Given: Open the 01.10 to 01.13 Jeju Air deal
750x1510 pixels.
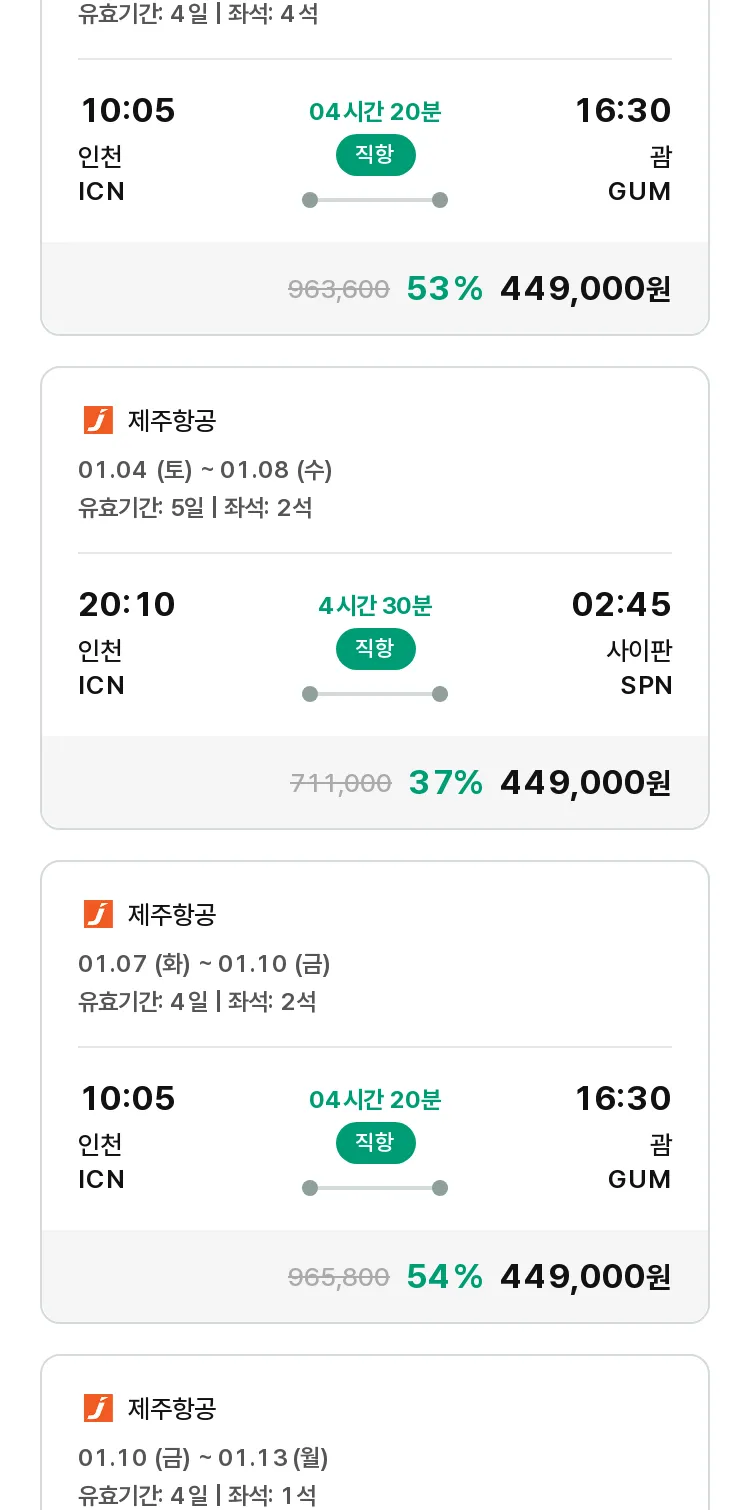Looking at the screenshot, I should (x=375, y=1432).
